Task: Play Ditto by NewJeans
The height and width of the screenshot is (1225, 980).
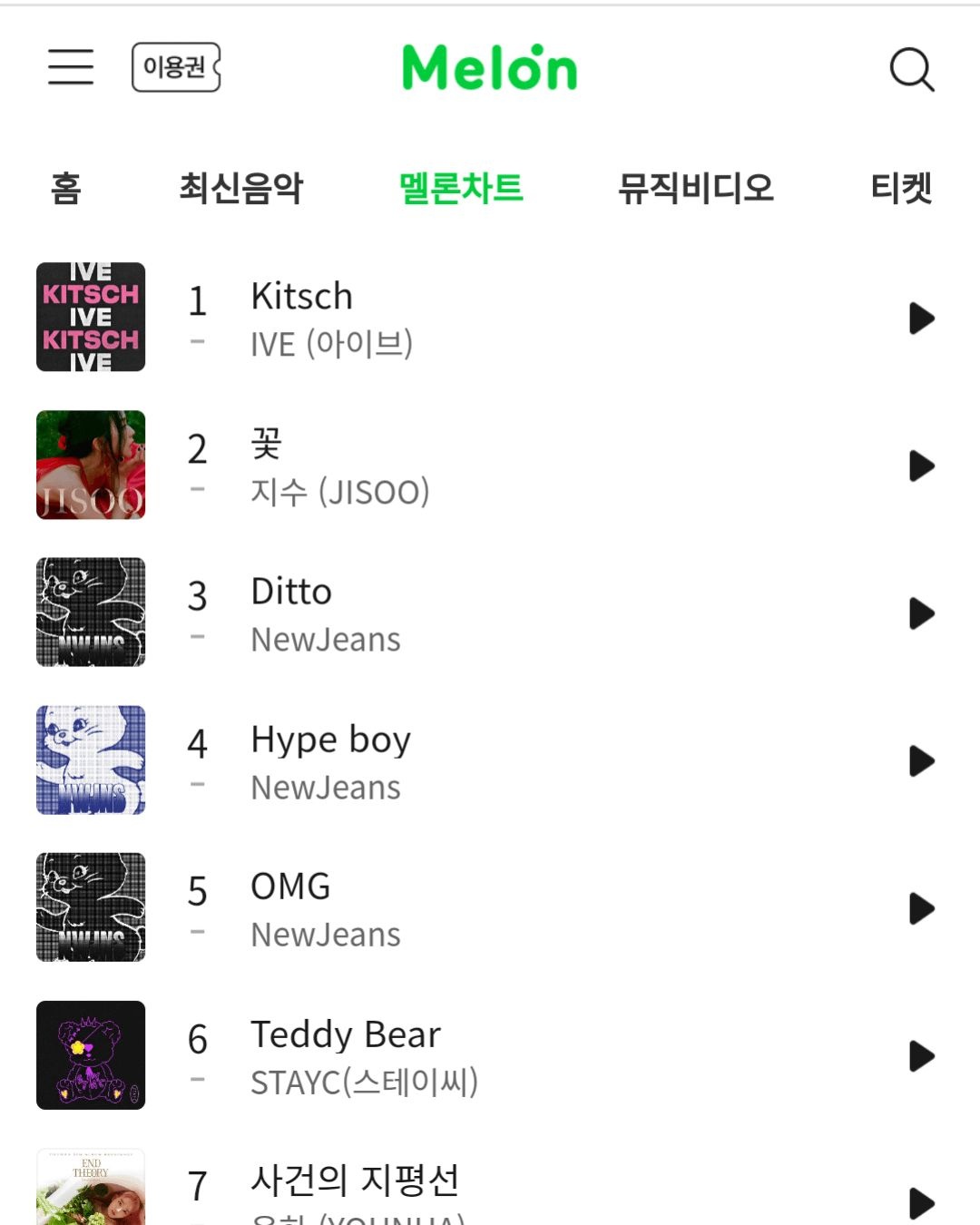Action: coord(921,613)
